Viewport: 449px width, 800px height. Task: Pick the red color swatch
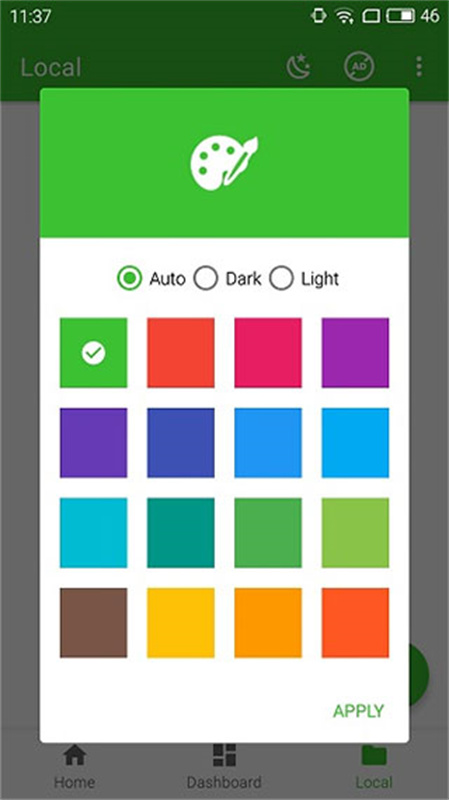[x=181, y=353]
